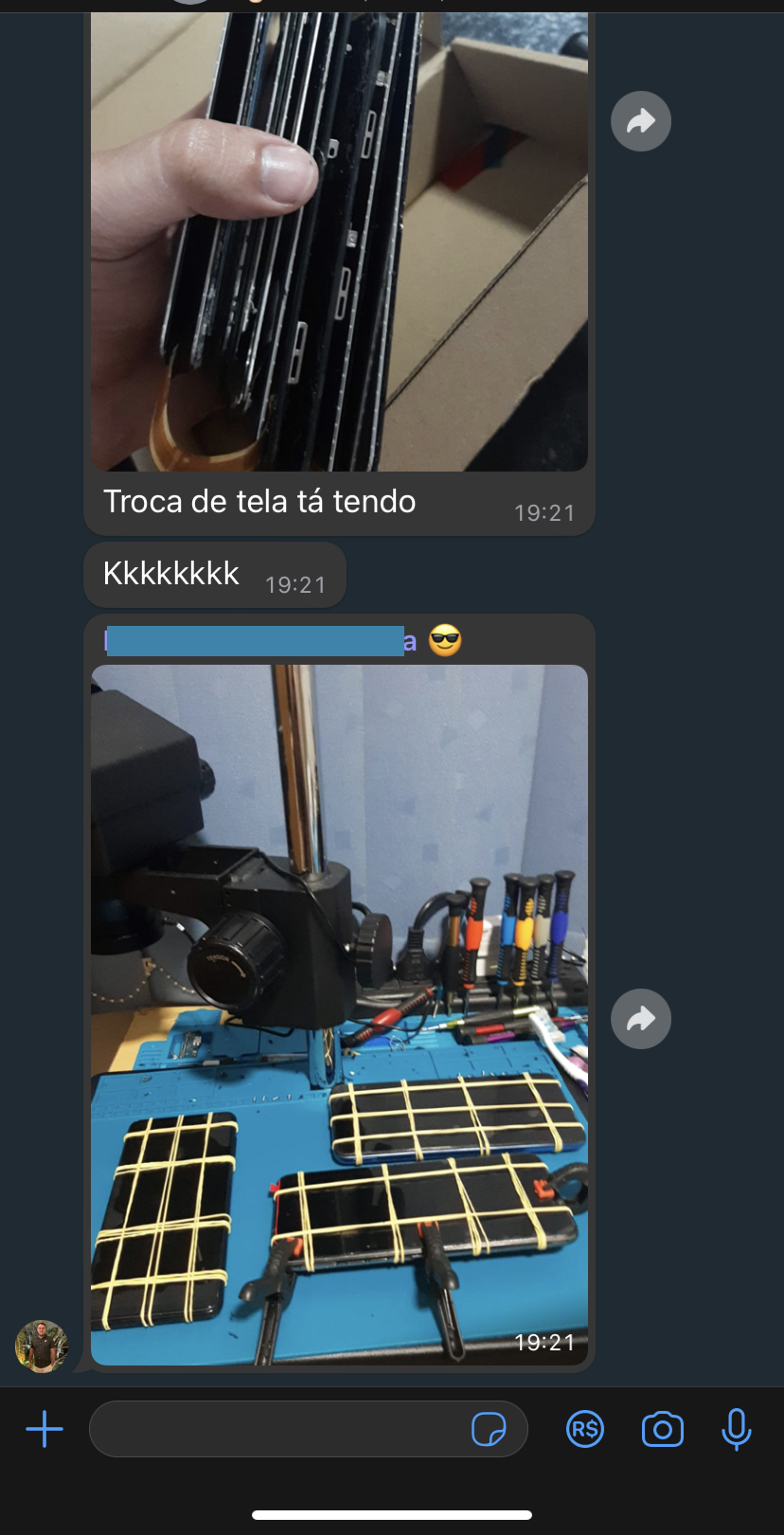Viewport: 784px width, 1535px height.
Task: Tap the microphone voice message button
Action: [736, 1429]
